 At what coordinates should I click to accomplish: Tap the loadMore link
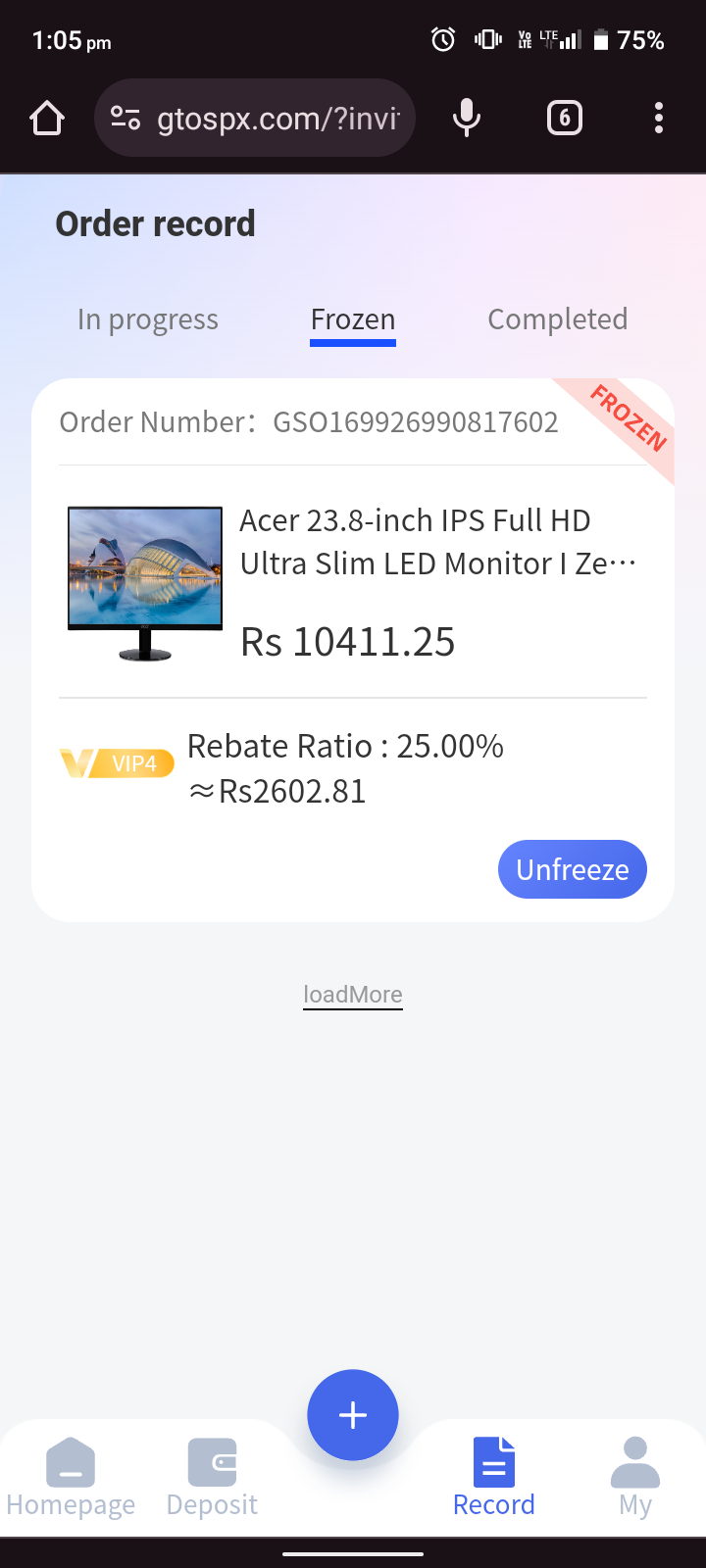coord(353,995)
